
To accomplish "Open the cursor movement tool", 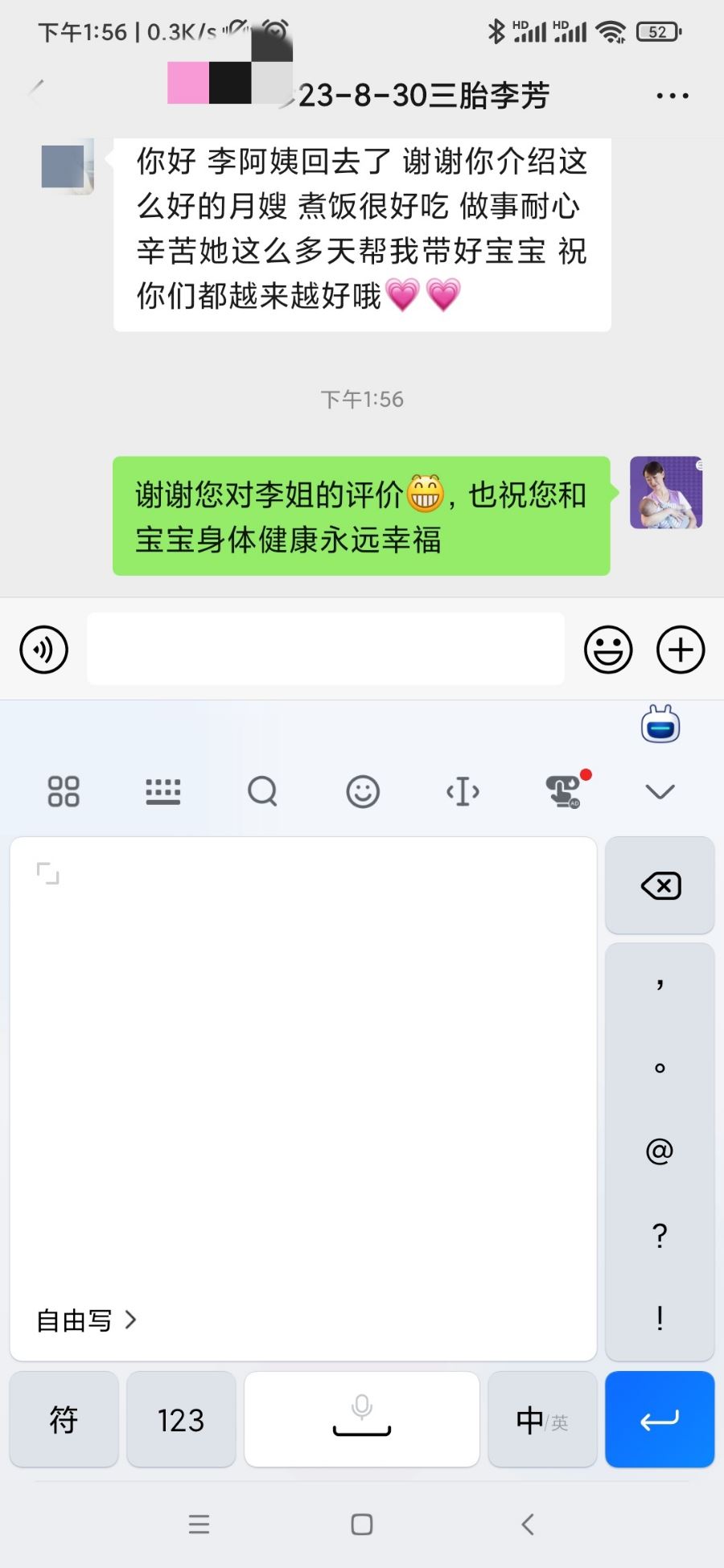I will click(463, 791).
